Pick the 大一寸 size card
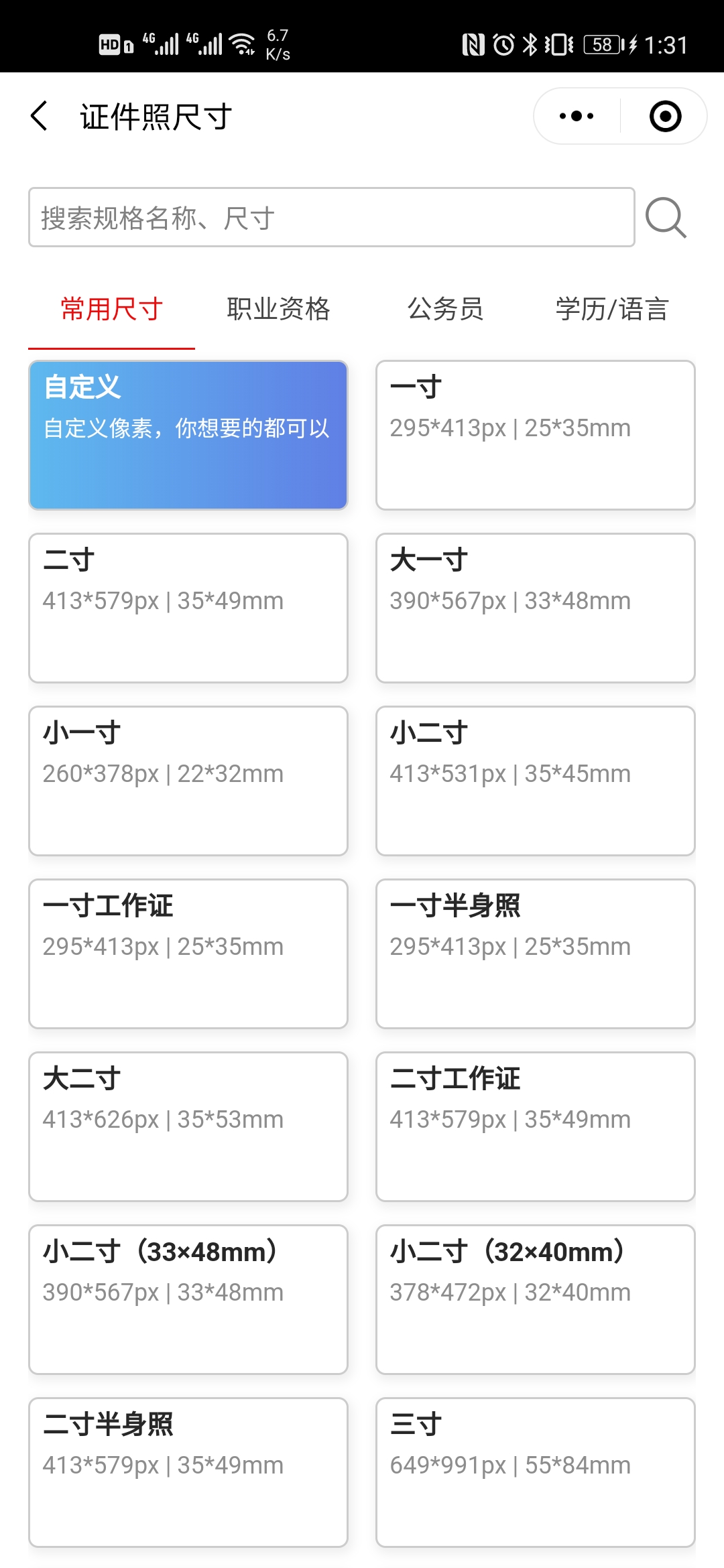 point(535,608)
